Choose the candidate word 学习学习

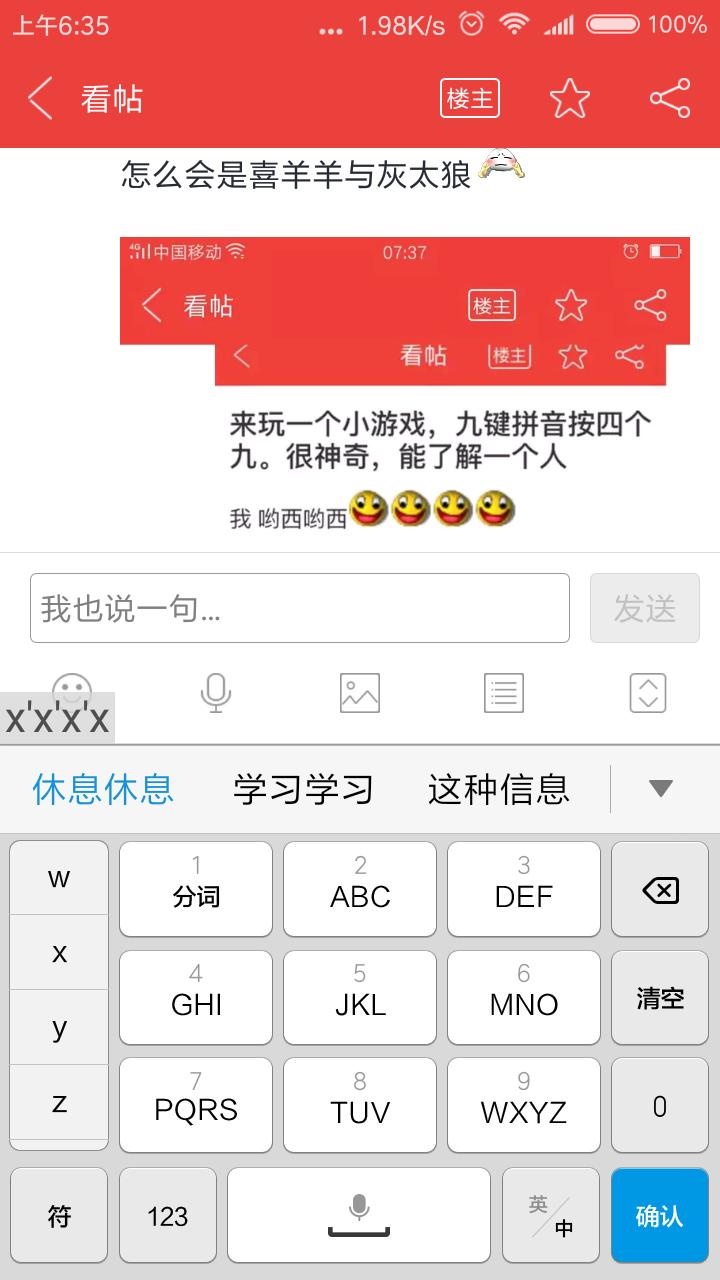click(x=303, y=789)
